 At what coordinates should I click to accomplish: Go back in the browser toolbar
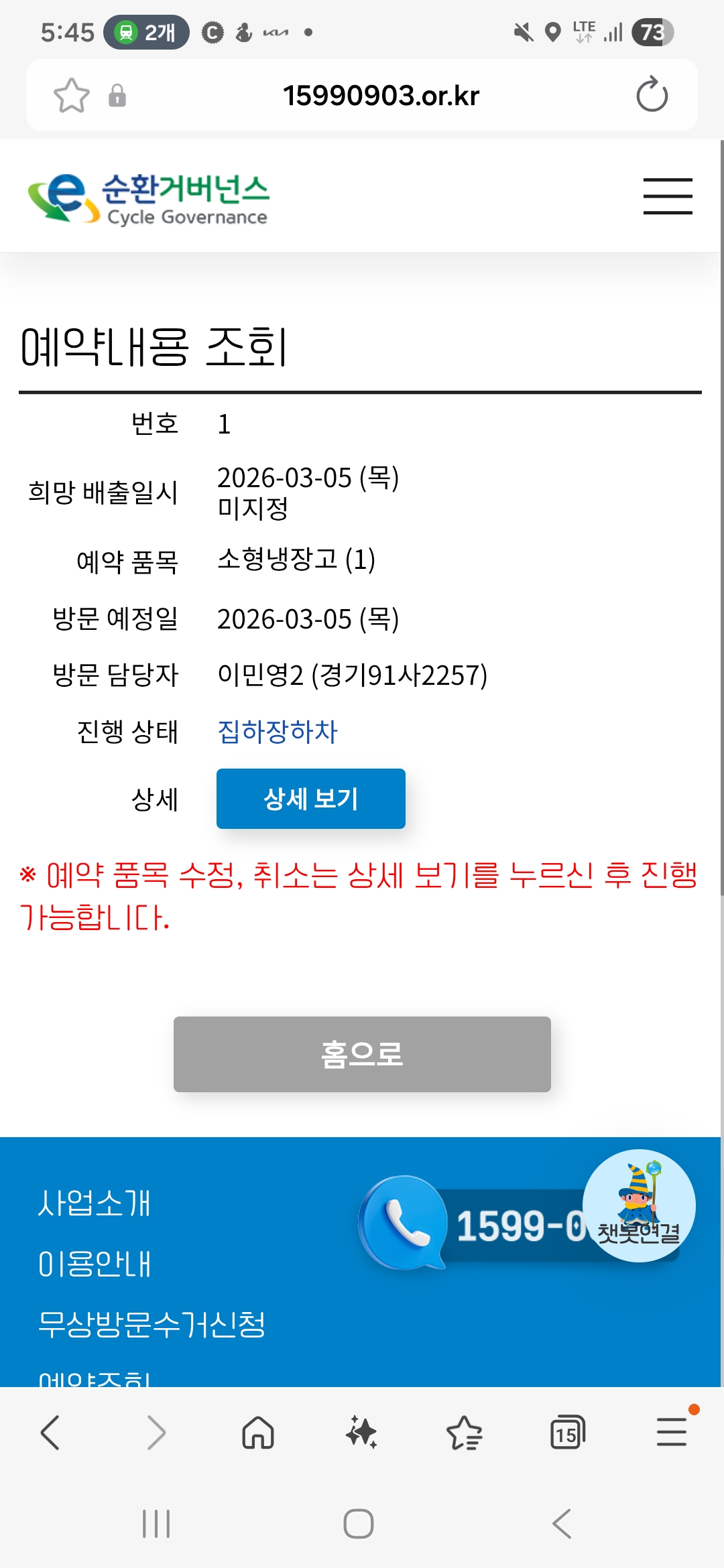tap(50, 1433)
